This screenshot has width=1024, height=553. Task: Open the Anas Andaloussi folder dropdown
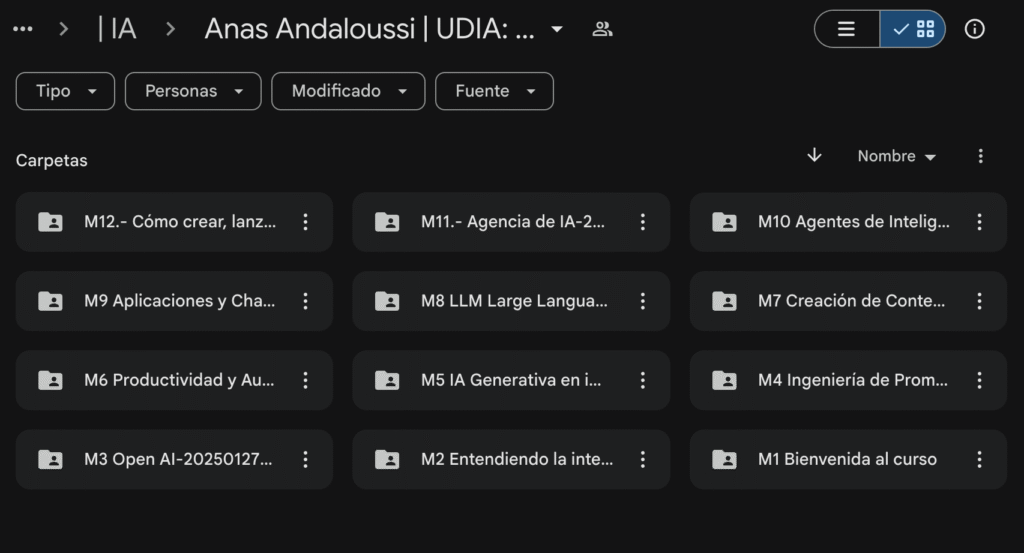coord(557,29)
